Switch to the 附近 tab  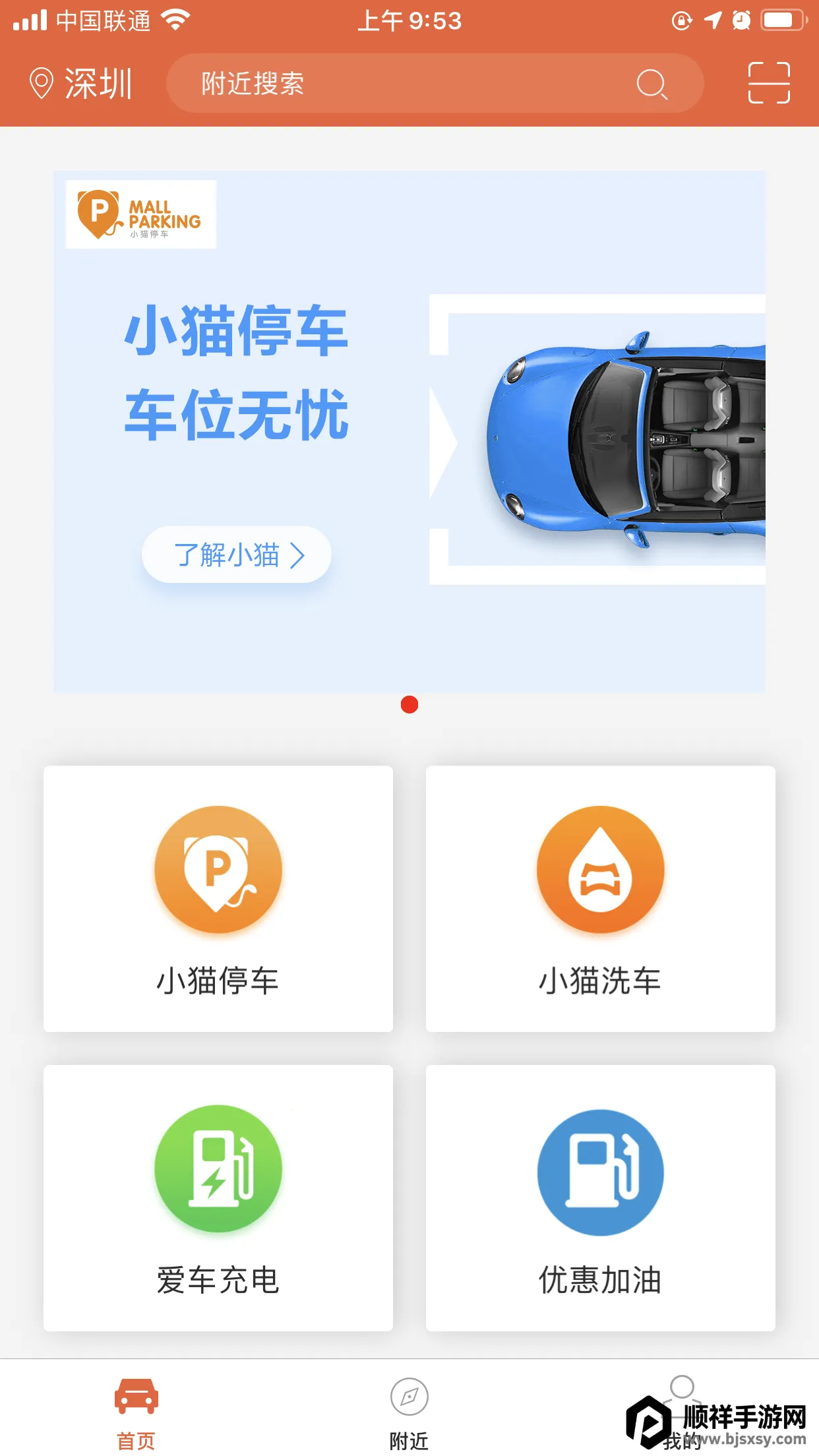click(409, 1411)
